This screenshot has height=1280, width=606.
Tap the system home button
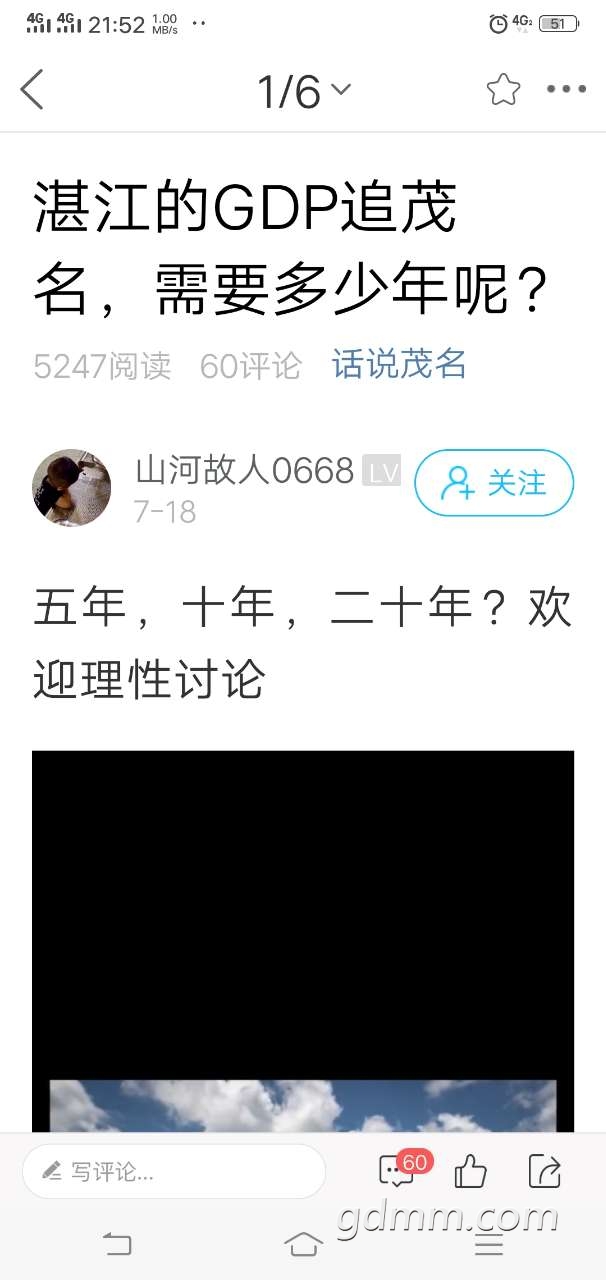pyautogui.click(x=303, y=1244)
